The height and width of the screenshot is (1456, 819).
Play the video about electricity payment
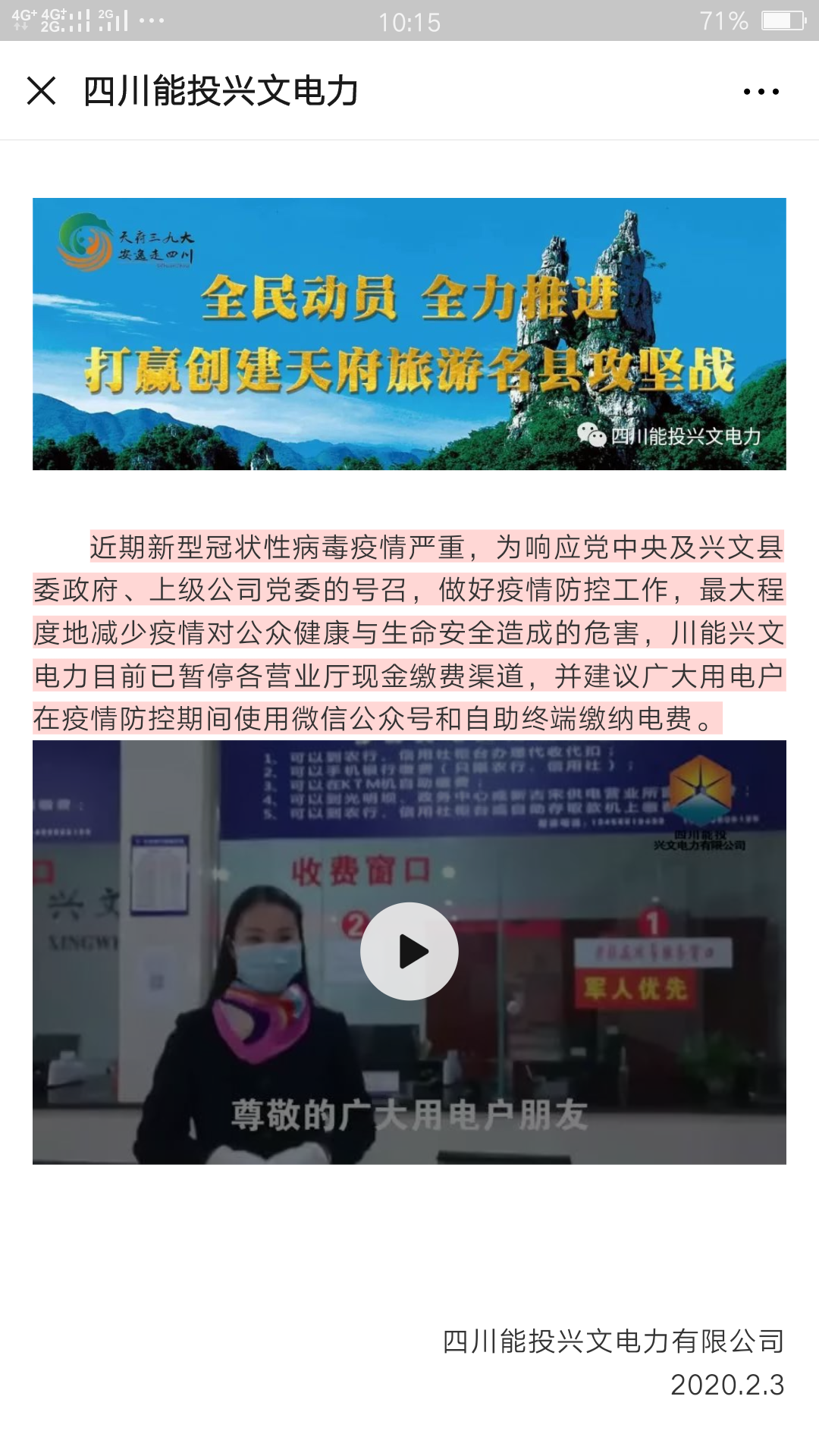[409, 951]
